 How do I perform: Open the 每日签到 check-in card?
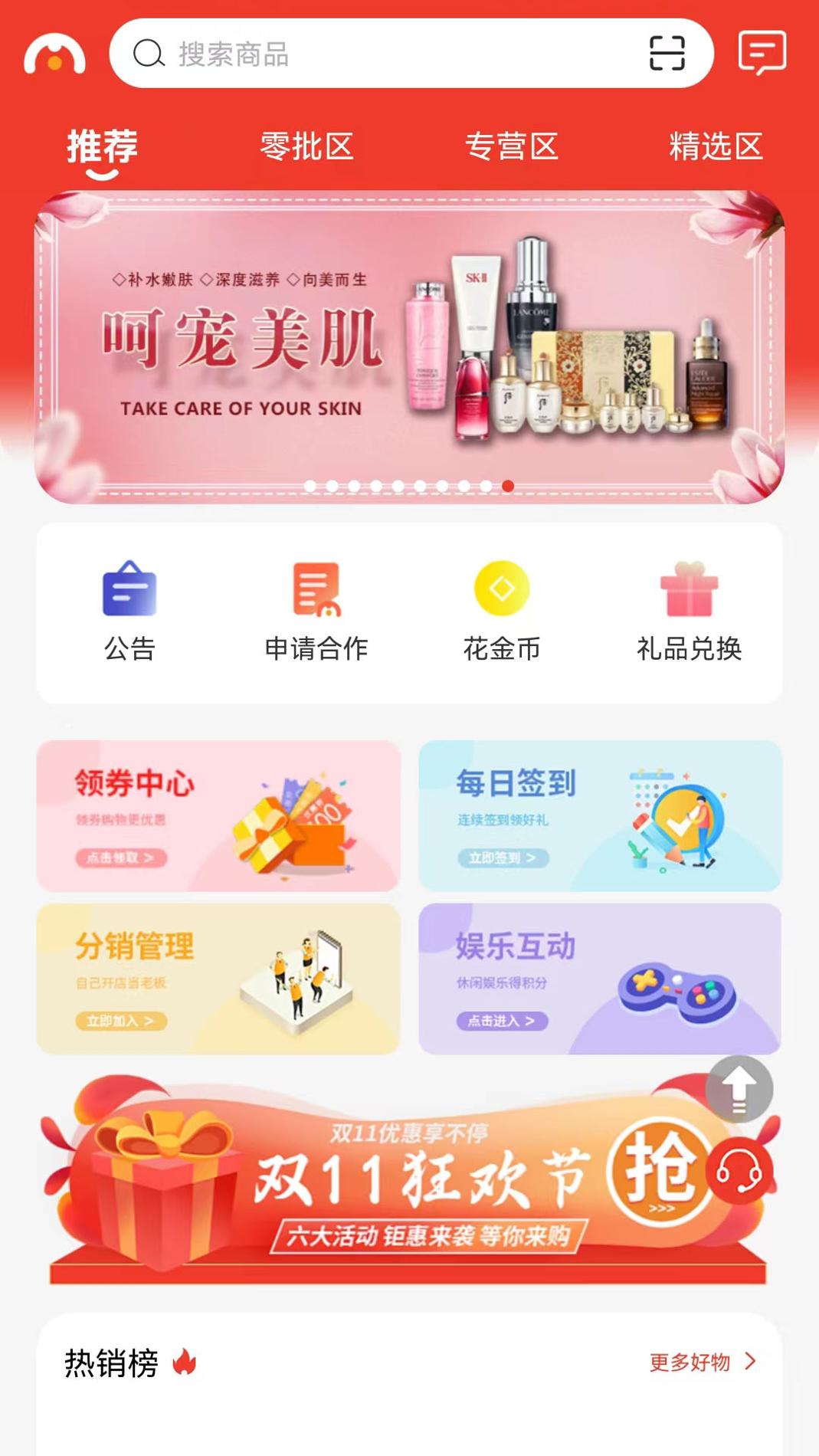(600, 816)
